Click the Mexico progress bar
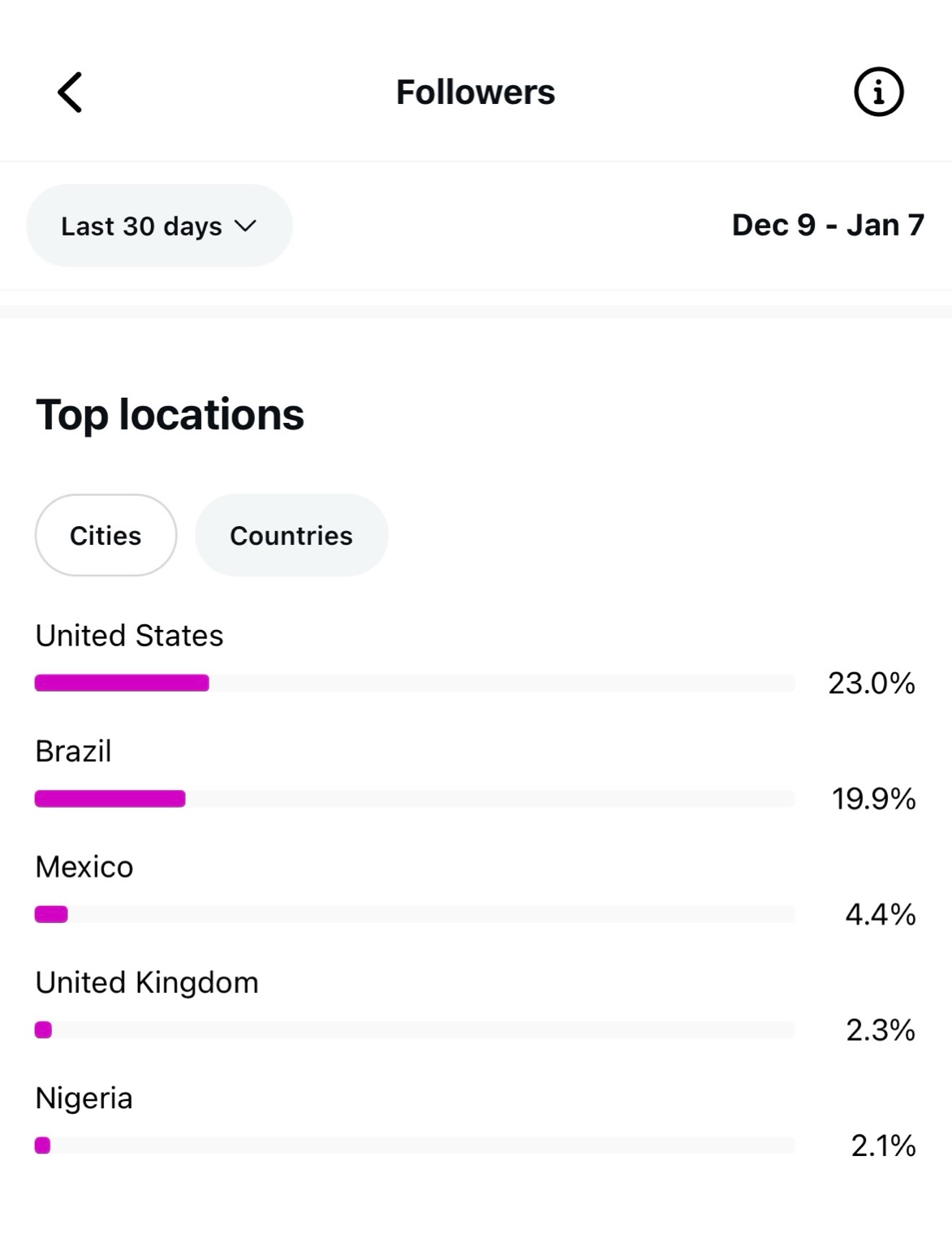This screenshot has width=952, height=1247. coord(414,914)
